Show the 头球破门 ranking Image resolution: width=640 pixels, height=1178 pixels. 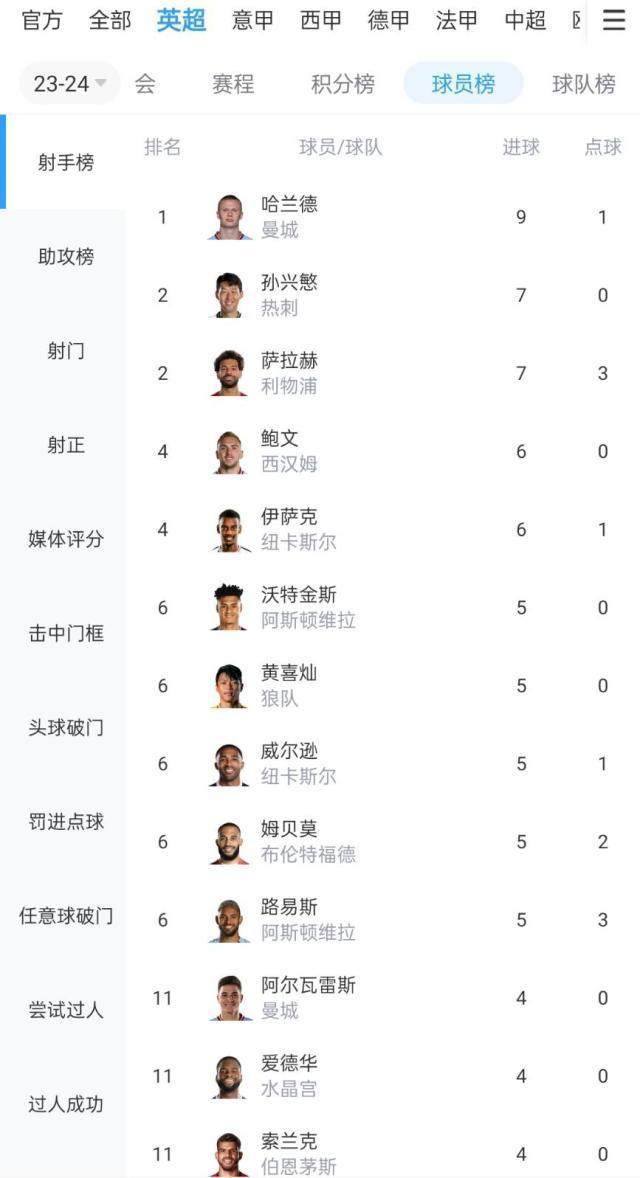66,727
